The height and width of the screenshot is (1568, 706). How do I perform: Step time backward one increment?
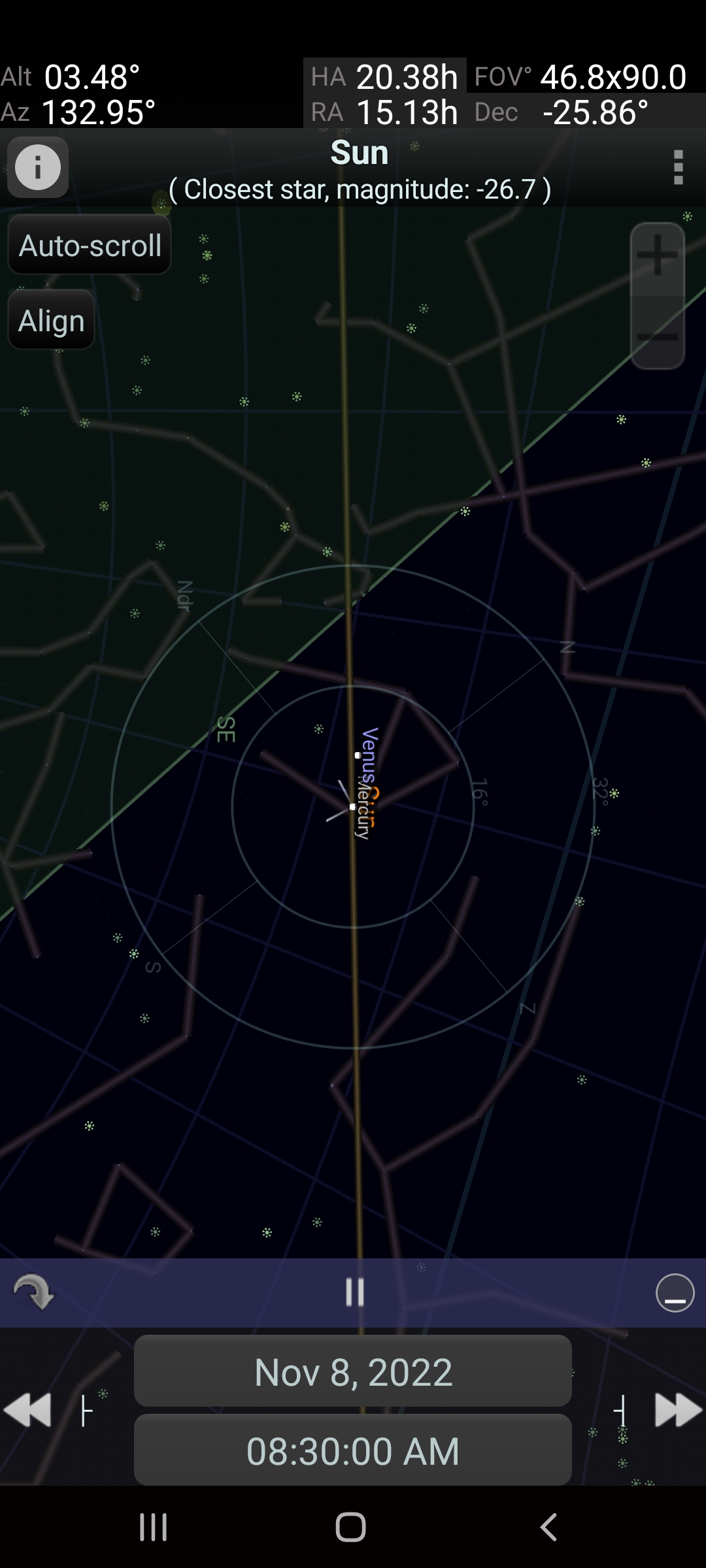(x=86, y=1411)
